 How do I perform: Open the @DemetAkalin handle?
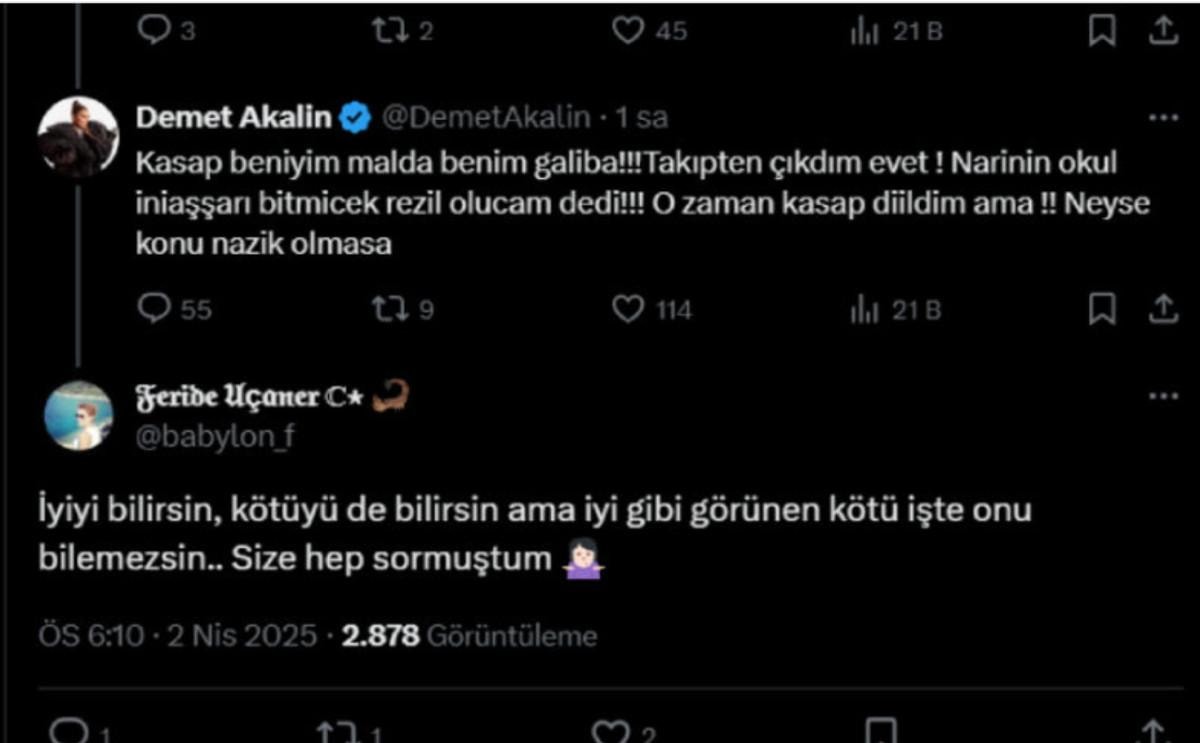(x=486, y=118)
